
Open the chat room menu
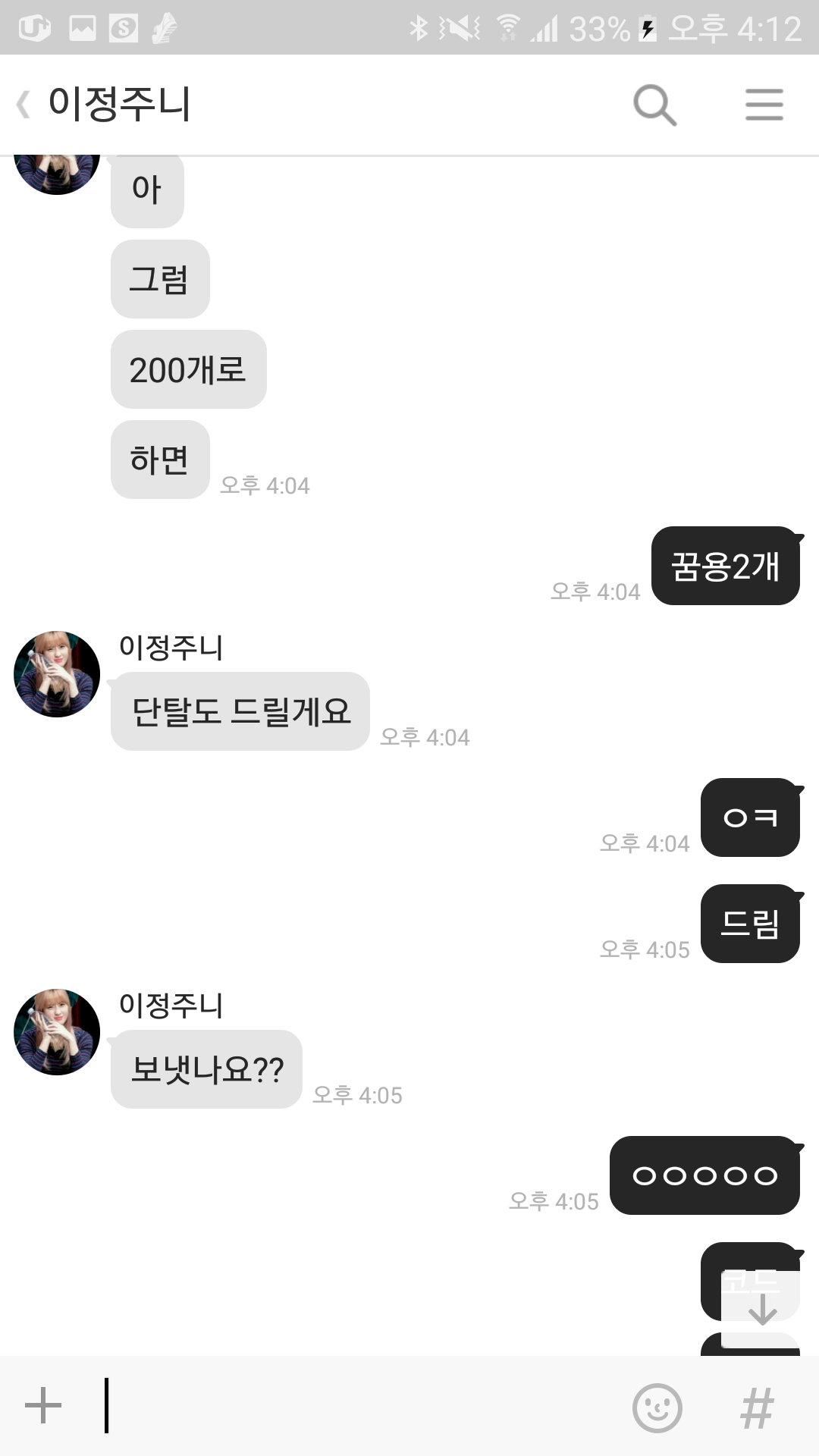click(x=764, y=105)
